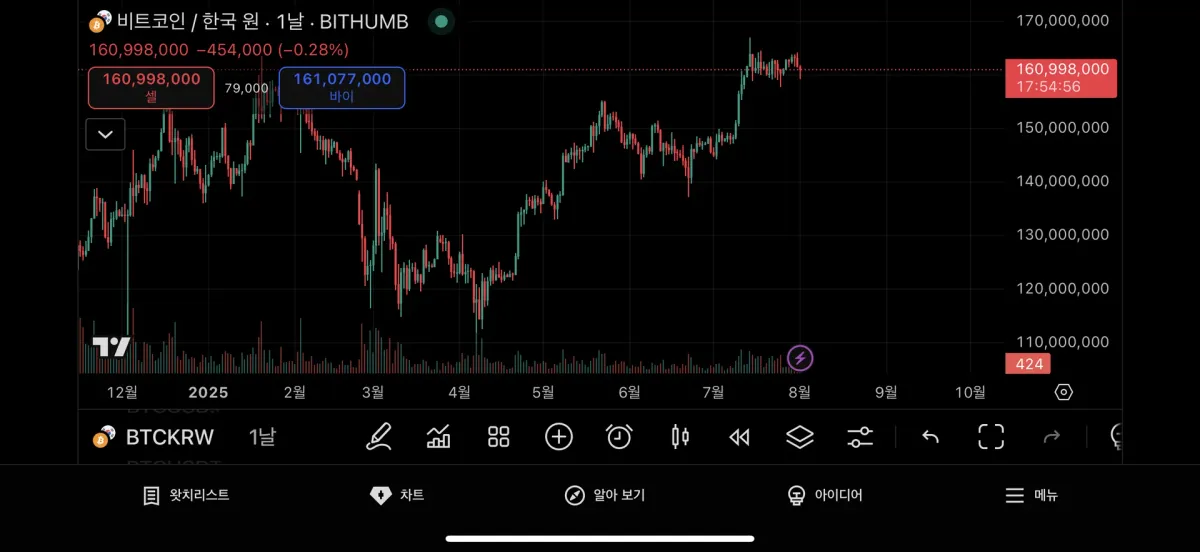Viewport: 1200px width, 552px height.
Task: Start bar replay with the rewind icon
Action: click(739, 437)
